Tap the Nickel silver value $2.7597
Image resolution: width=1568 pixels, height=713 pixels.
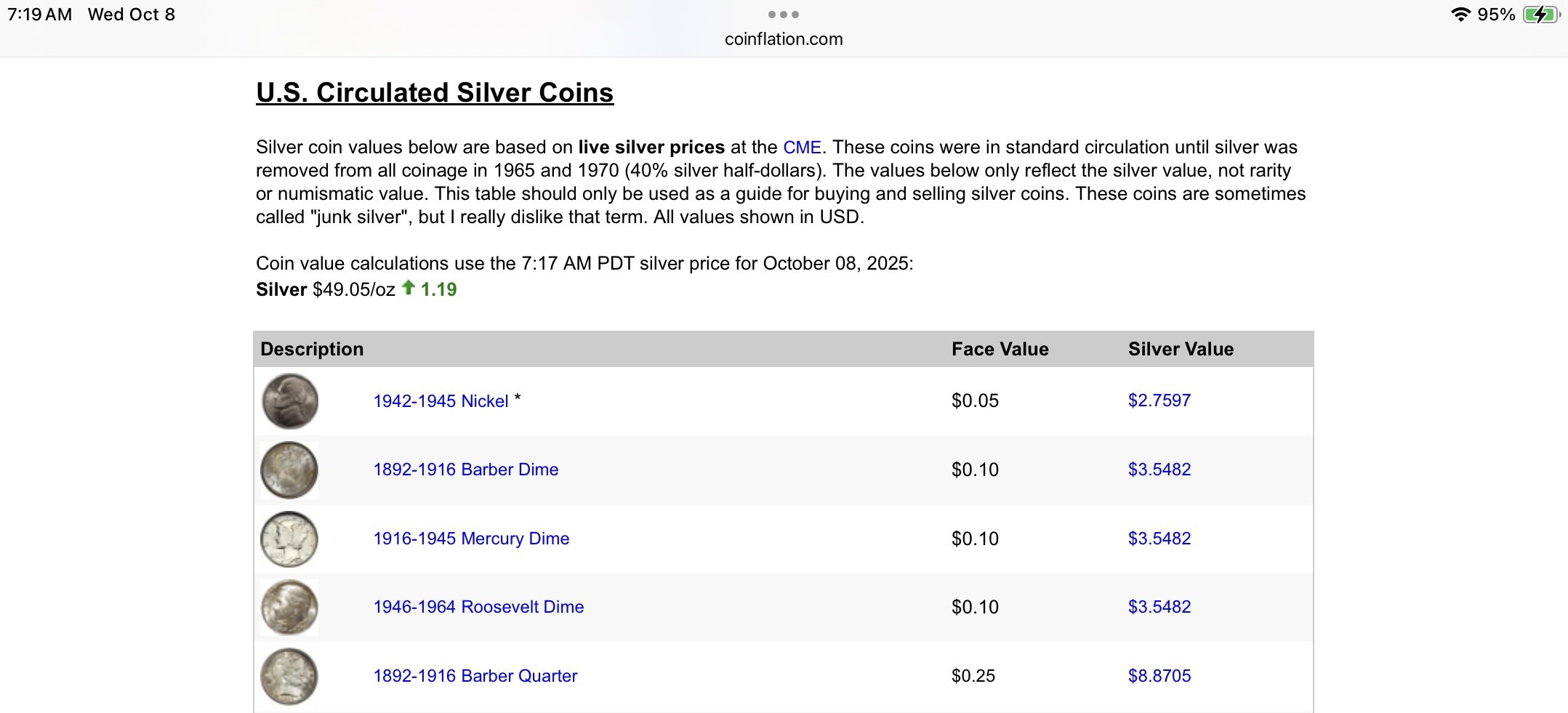1159,400
